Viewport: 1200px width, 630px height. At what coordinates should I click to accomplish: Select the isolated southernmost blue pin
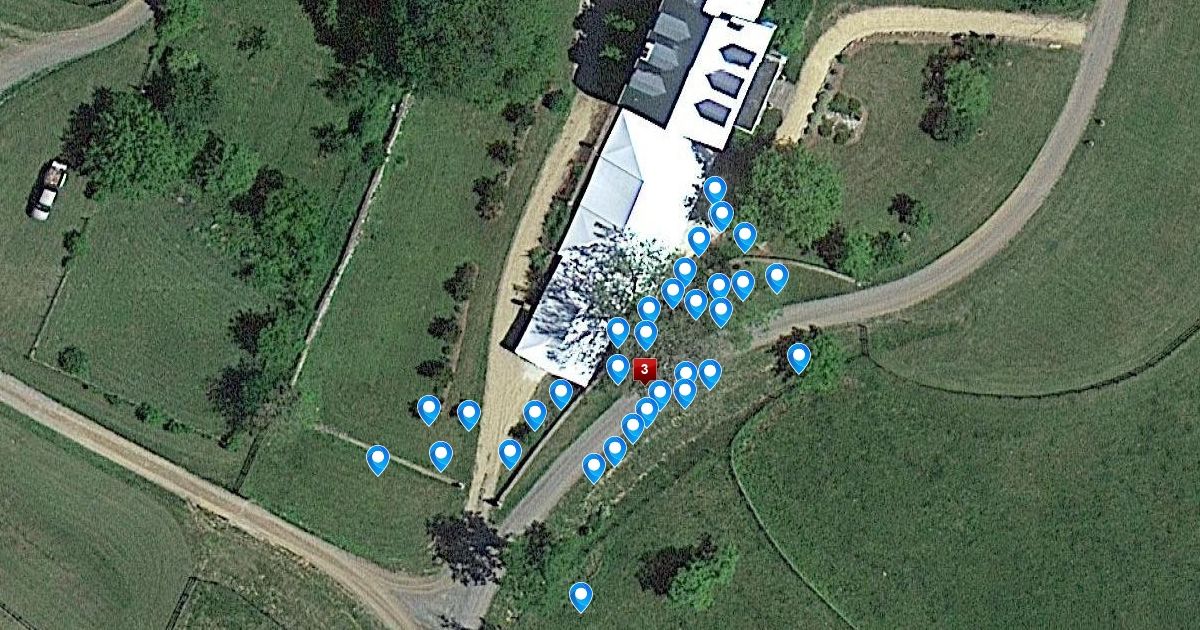(x=580, y=596)
